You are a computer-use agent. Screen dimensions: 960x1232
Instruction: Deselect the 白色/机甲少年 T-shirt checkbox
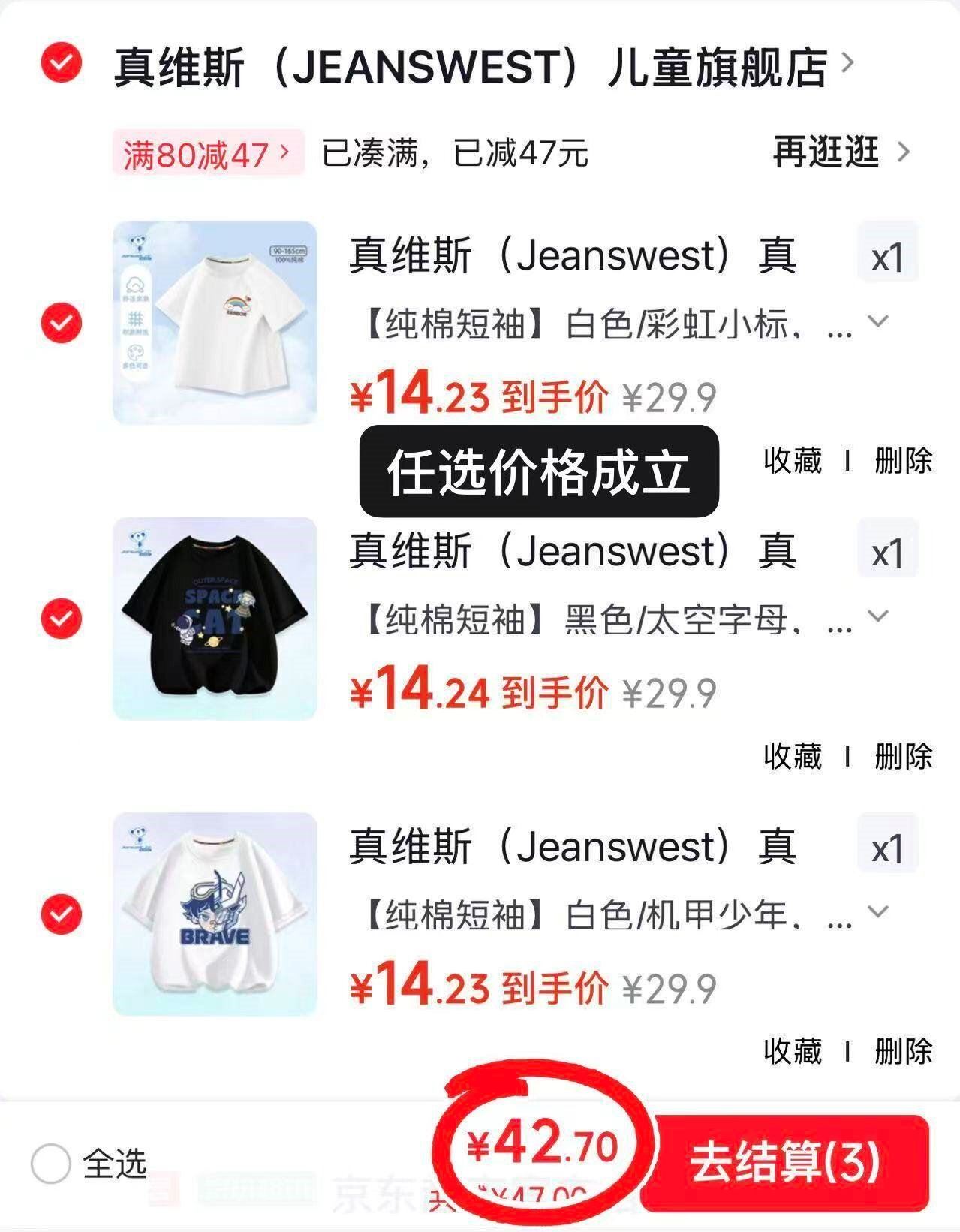point(61,914)
